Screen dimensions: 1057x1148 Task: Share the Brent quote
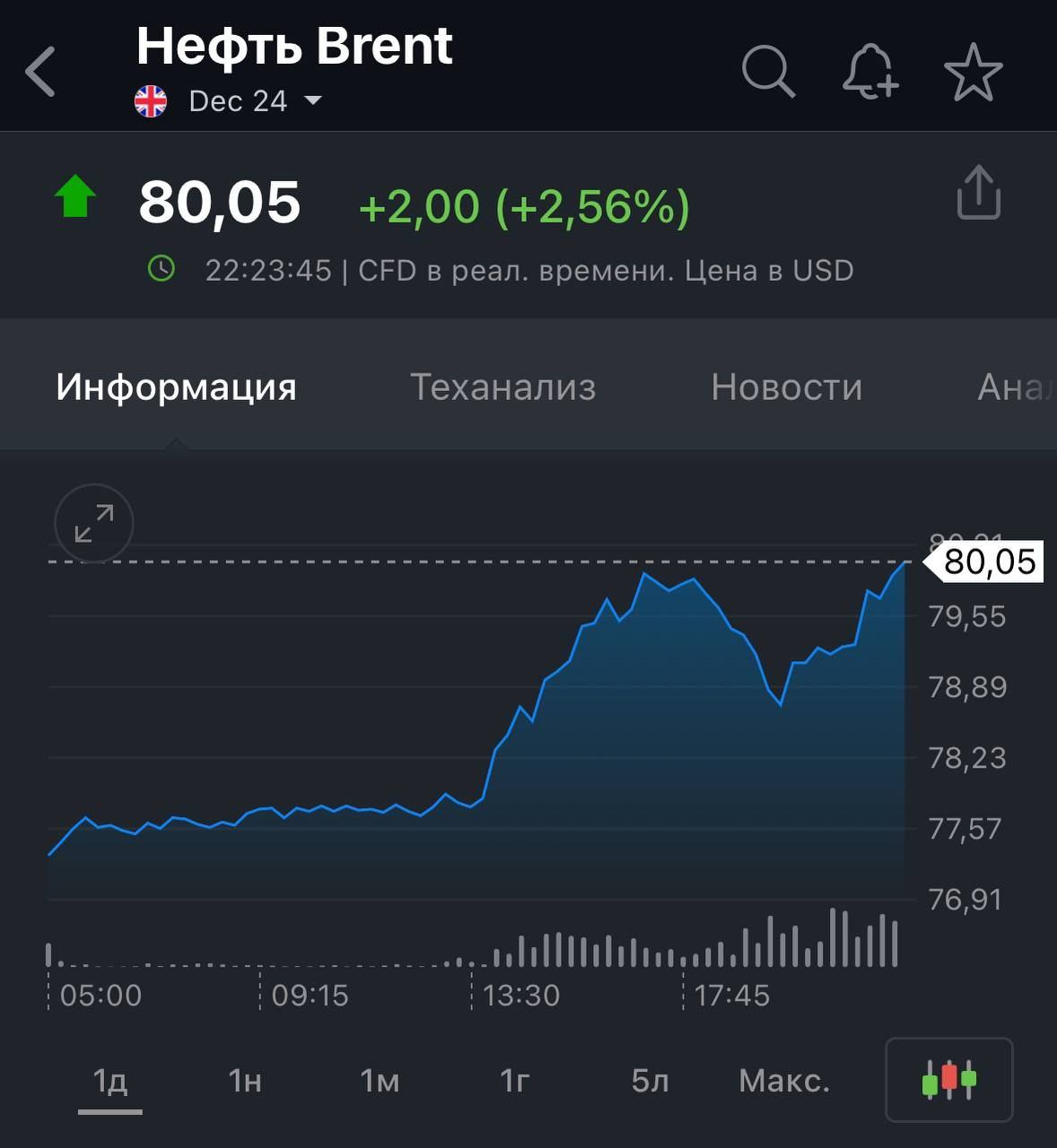pyautogui.click(x=977, y=192)
